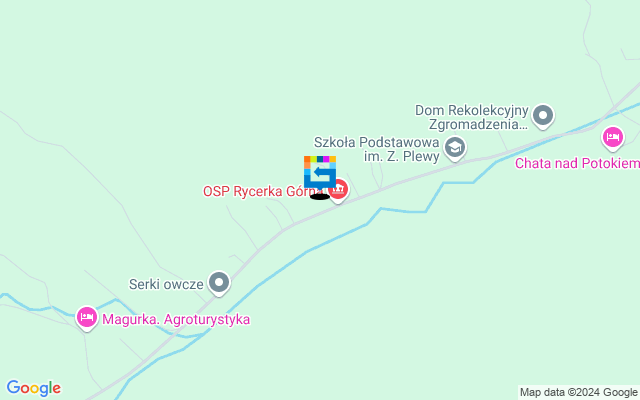Select the Serki owcze place pin
This screenshot has width=640, height=400.
219,283
